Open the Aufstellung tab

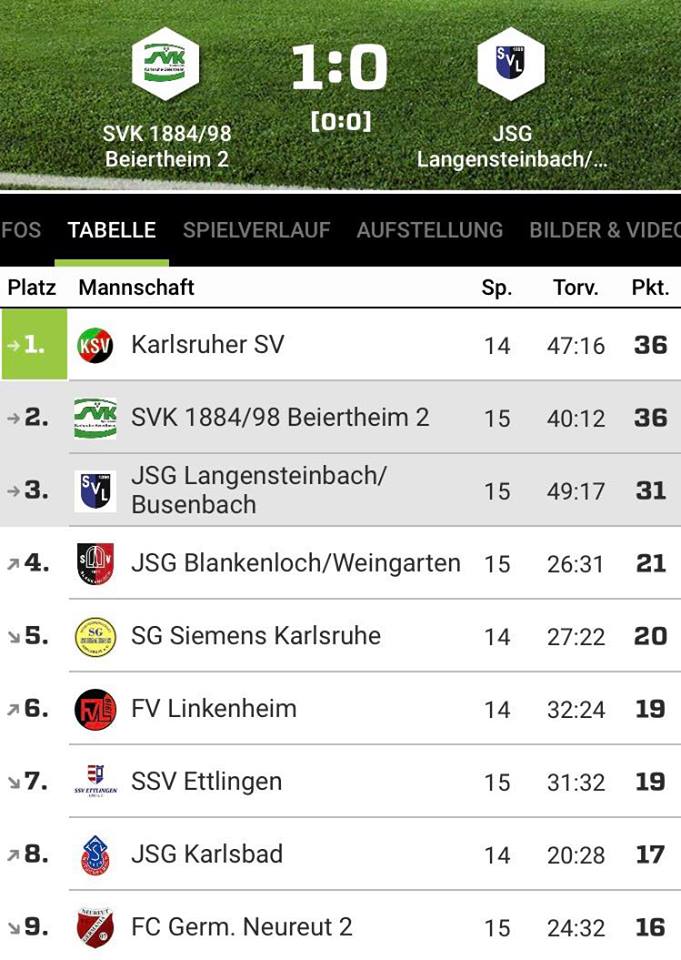click(430, 230)
